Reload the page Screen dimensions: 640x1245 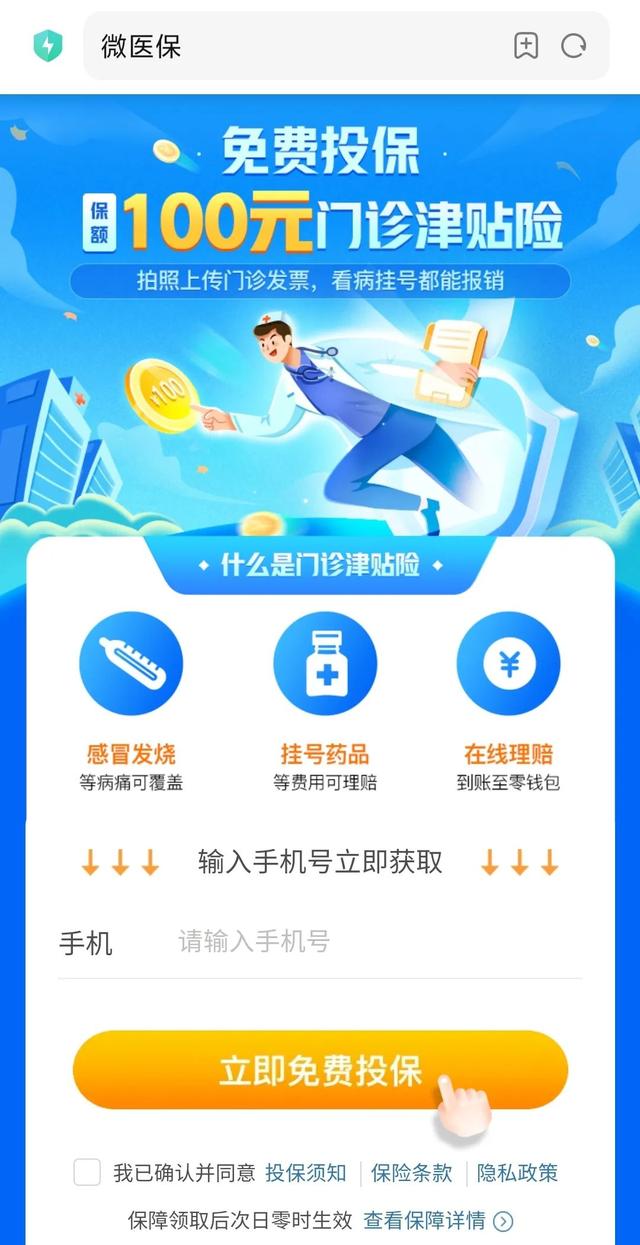click(x=574, y=46)
